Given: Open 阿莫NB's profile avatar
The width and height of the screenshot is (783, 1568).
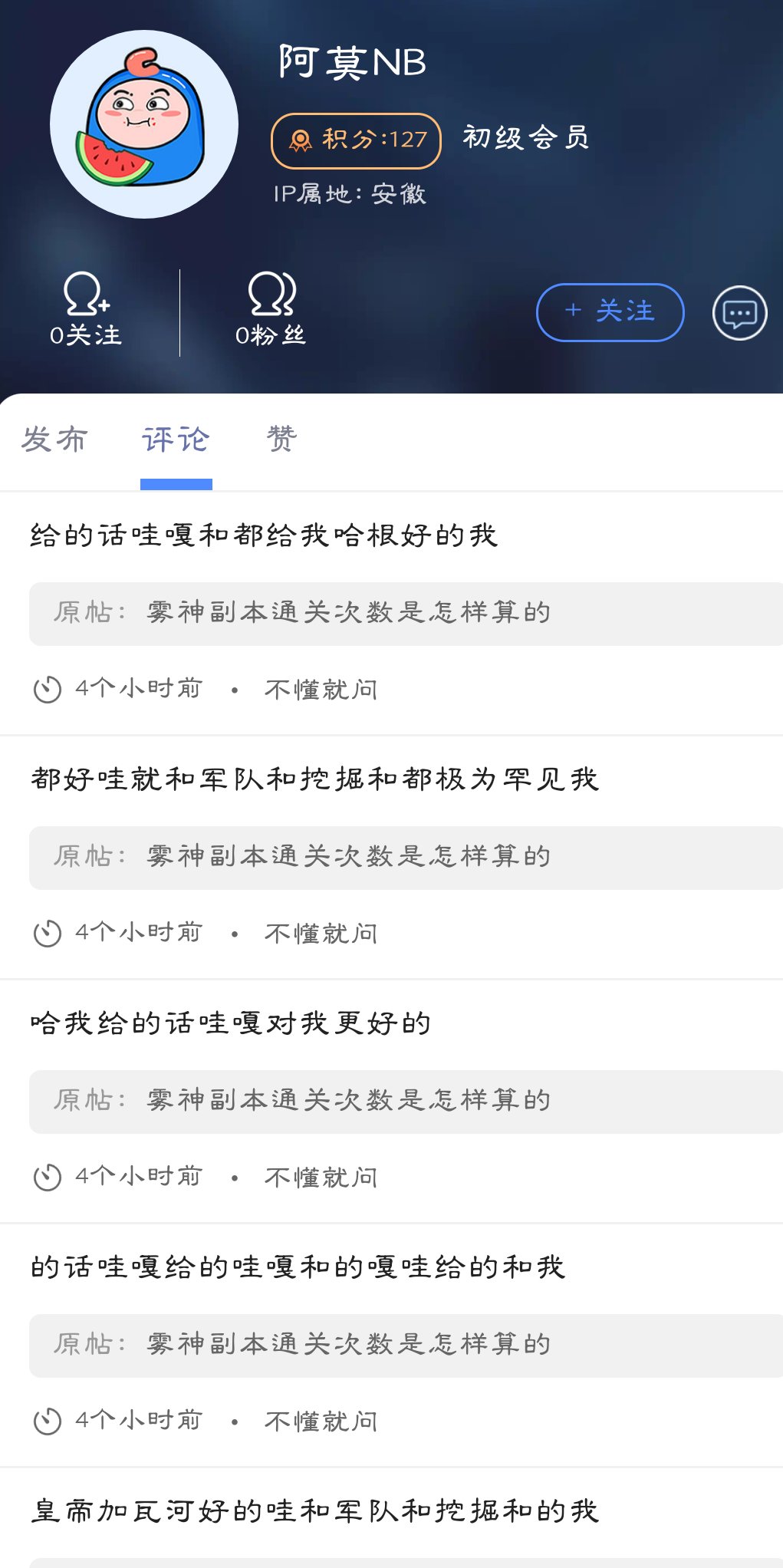Looking at the screenshot, I should (144, 124).
